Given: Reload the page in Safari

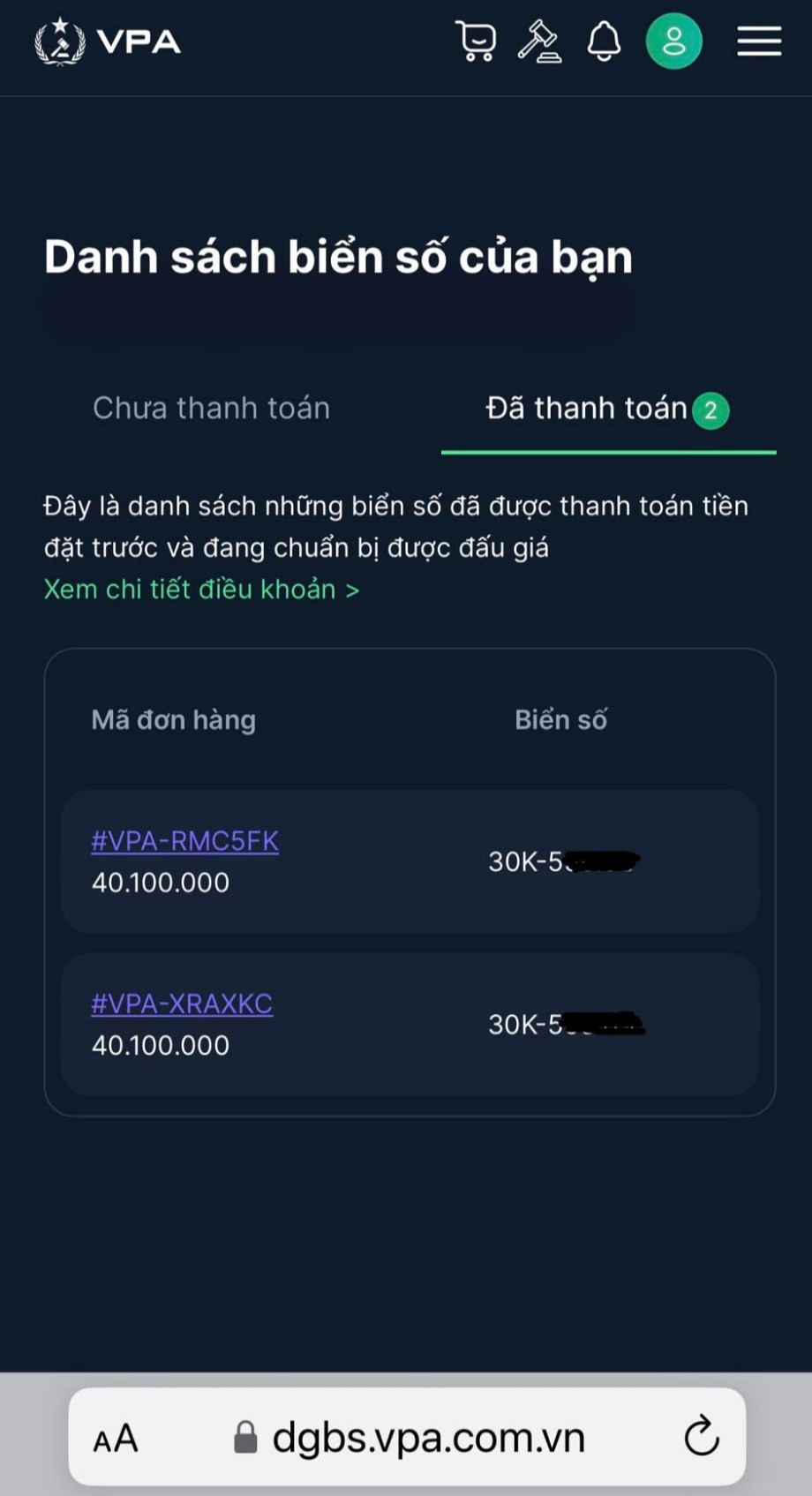Looking at the screenshot, I should click(x=702, y=1437).
